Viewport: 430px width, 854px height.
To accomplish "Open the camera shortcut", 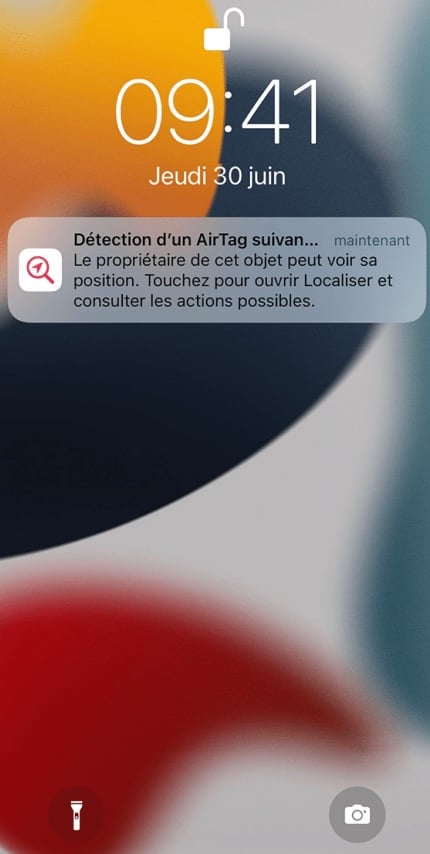I will pos(357,815).
